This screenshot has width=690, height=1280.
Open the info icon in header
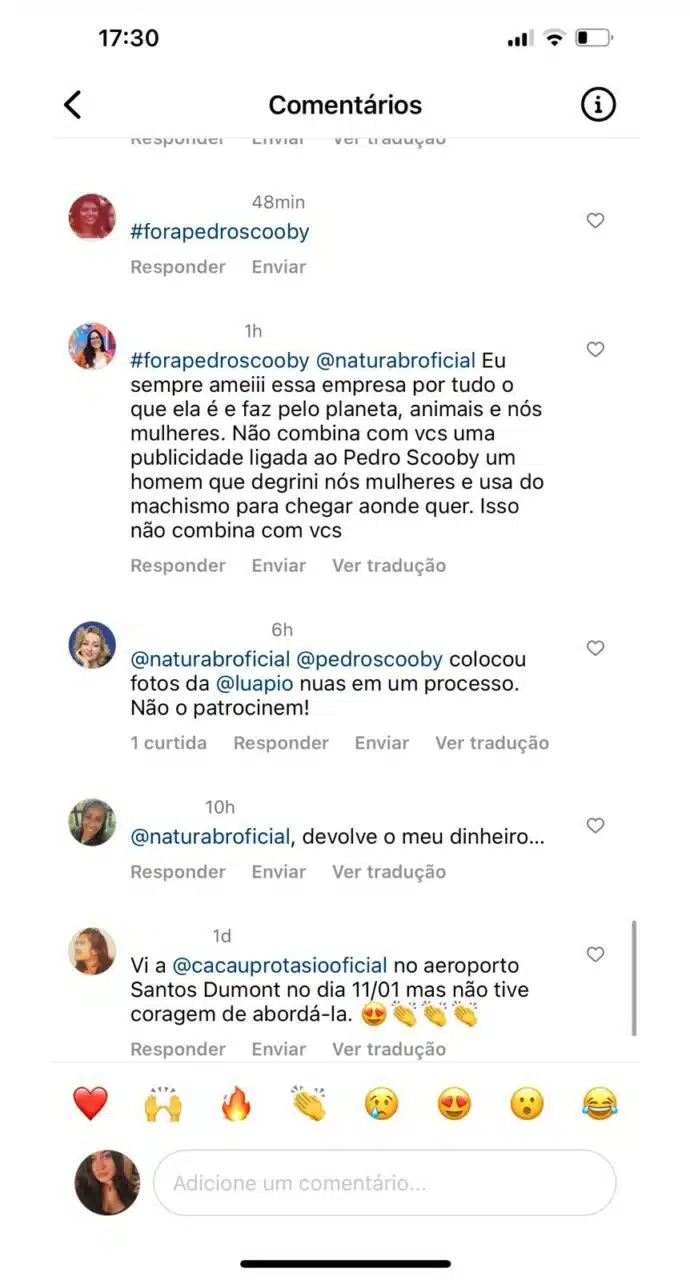[598, 104]
